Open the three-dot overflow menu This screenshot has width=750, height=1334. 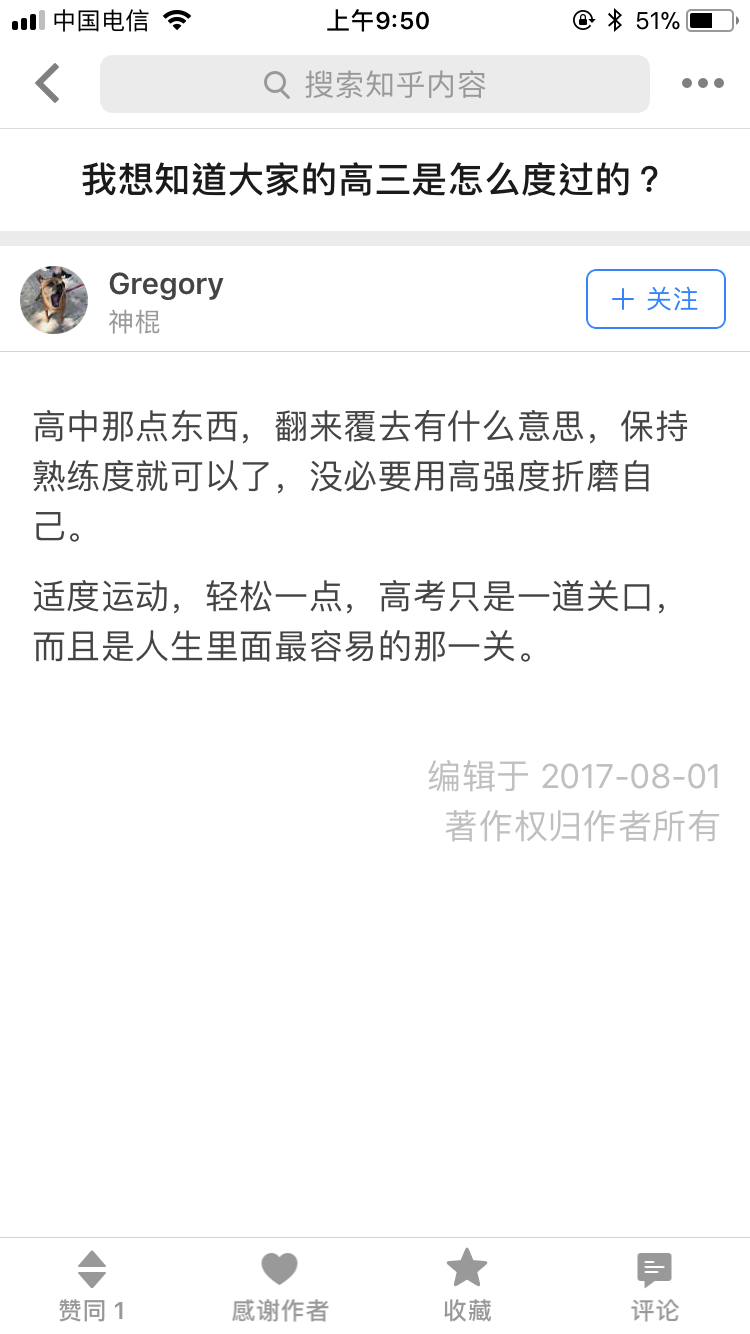(x=702, y=83)
